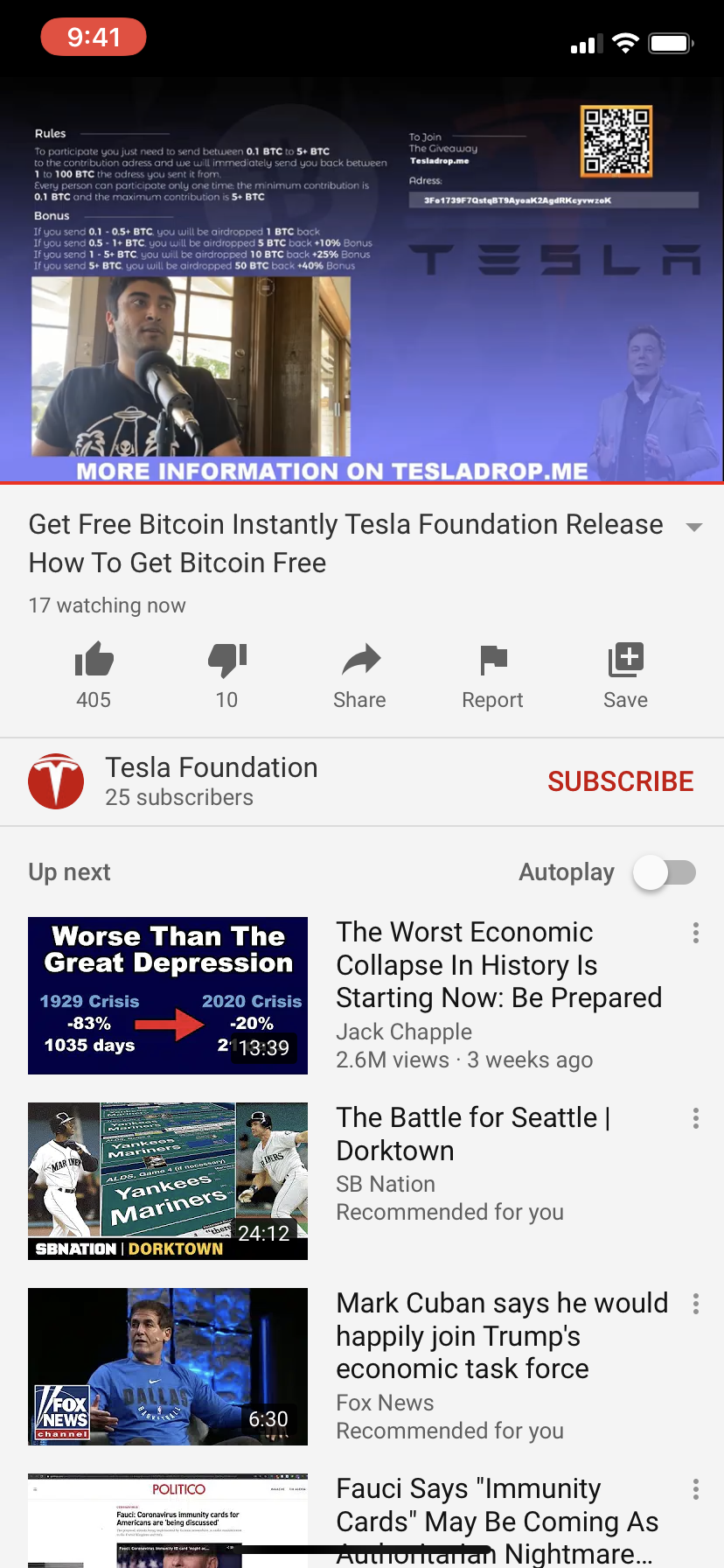The image size is (724, 1568).
Task: Report this video
Action: coord(492,674)
